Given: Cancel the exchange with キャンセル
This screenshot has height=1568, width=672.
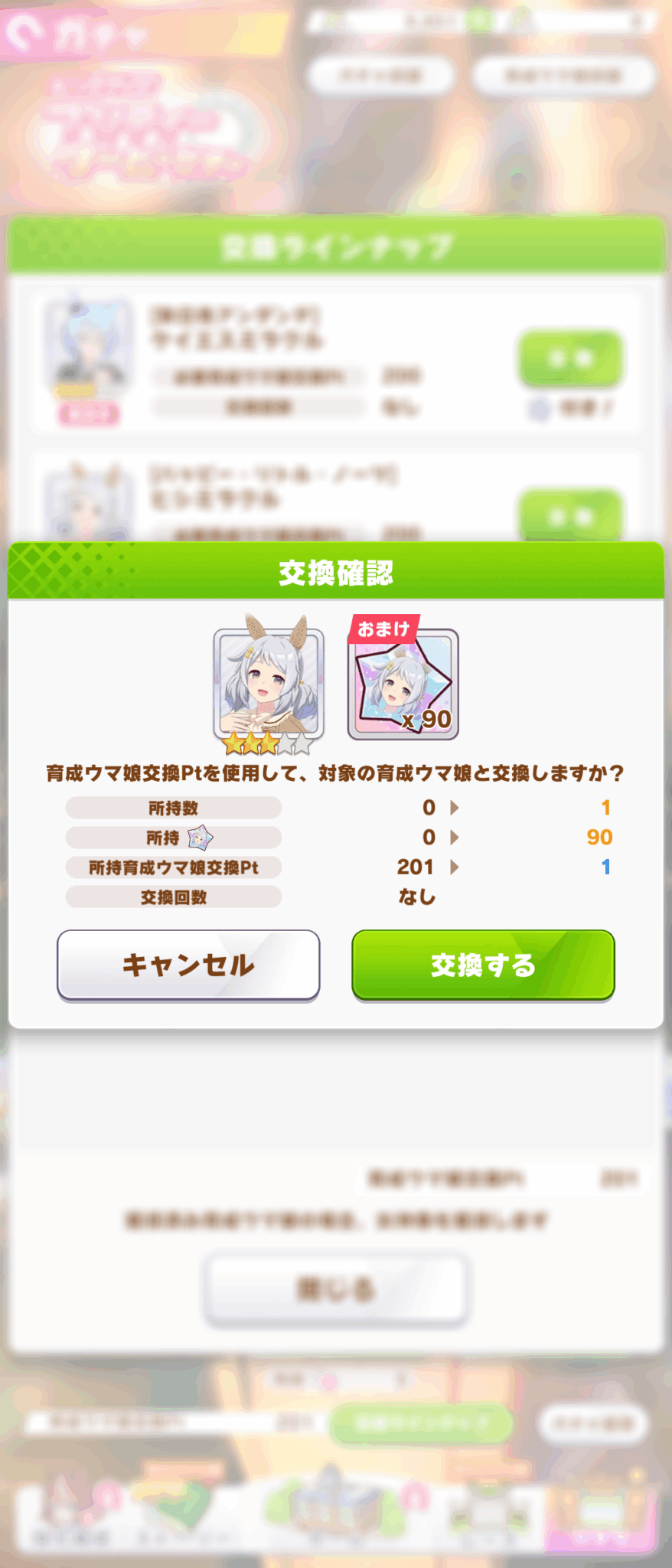Looking at the screenshot, I should click(188, 964).
